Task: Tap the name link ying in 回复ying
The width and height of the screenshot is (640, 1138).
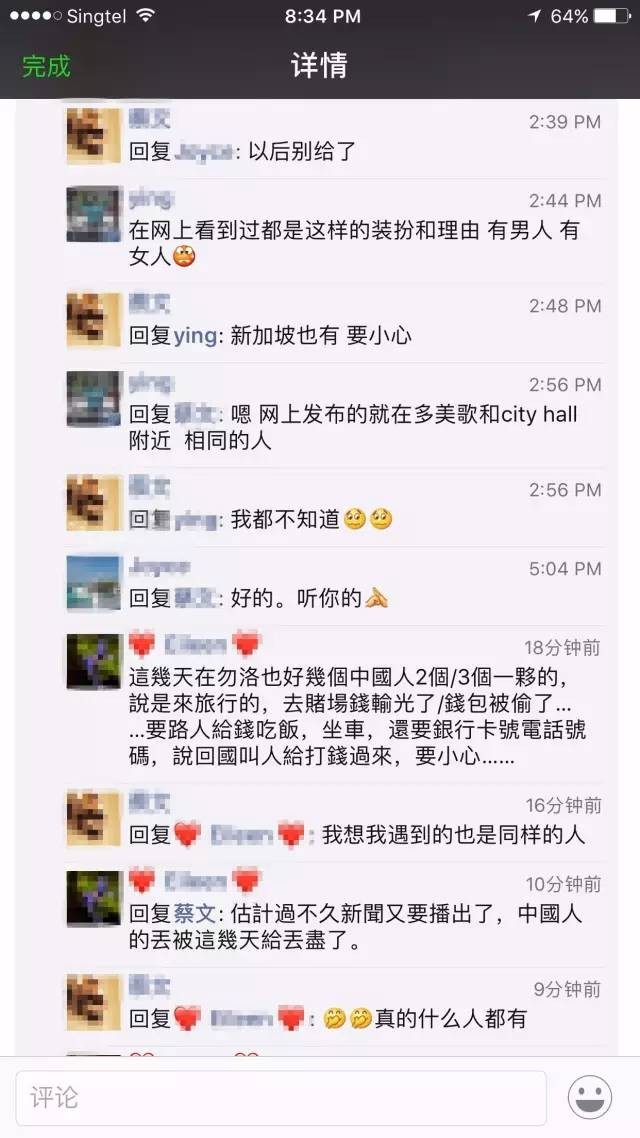Action: point(195,336)
